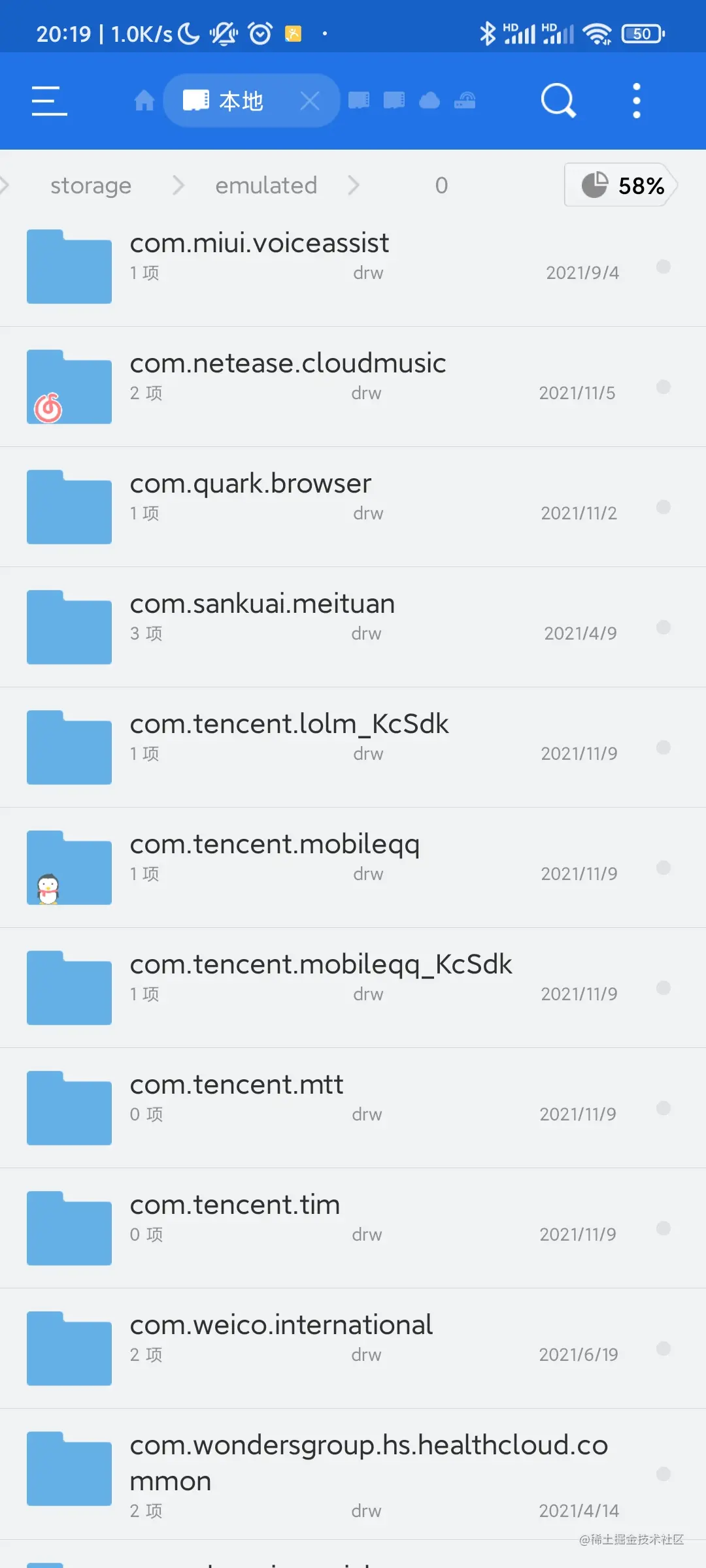The width and height of the screenshot is (706, 1568).
Task: Open the 58% storage analysis button
Action: 621,186
